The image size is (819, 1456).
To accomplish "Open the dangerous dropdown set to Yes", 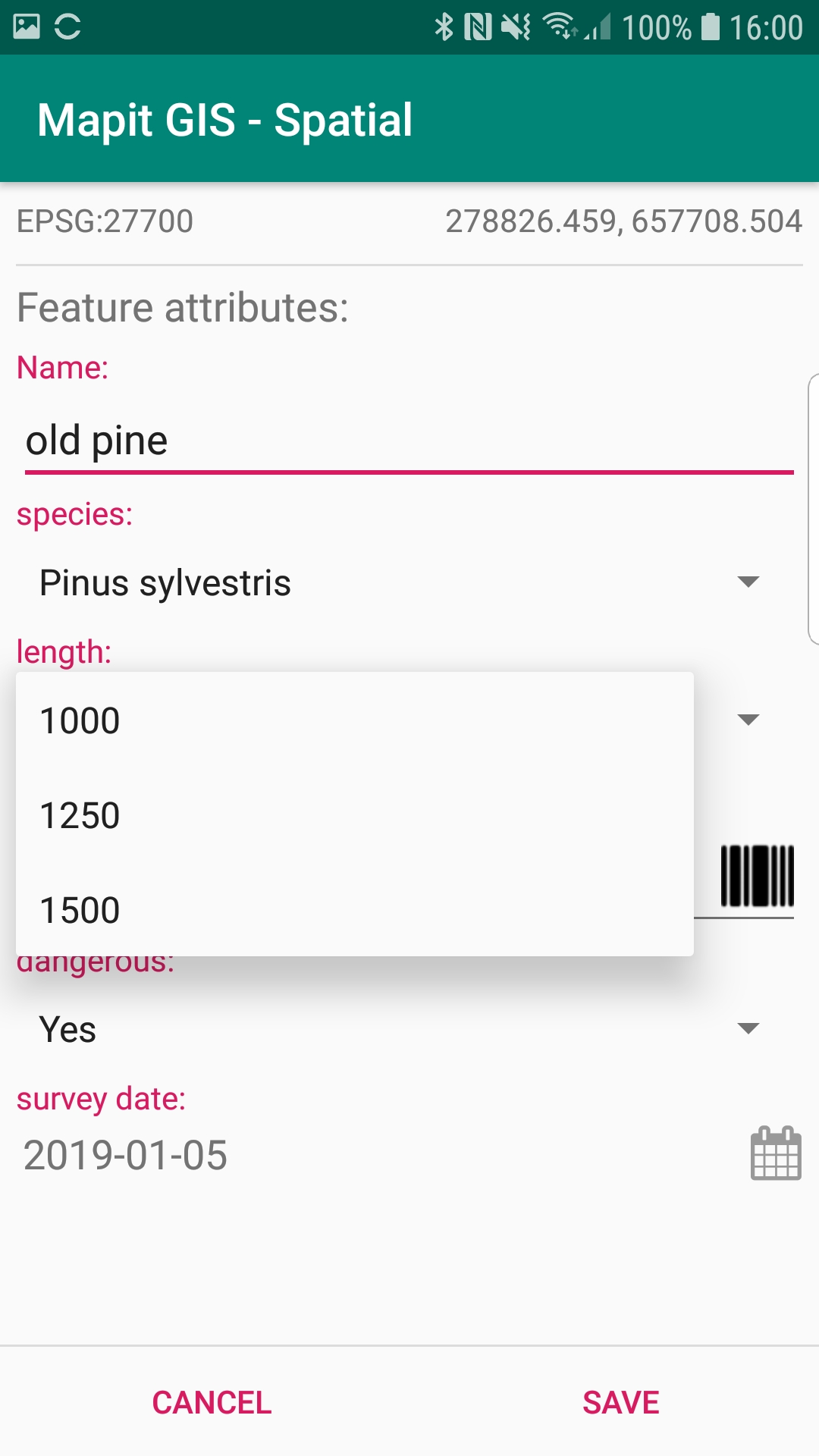I will 399,1030.
